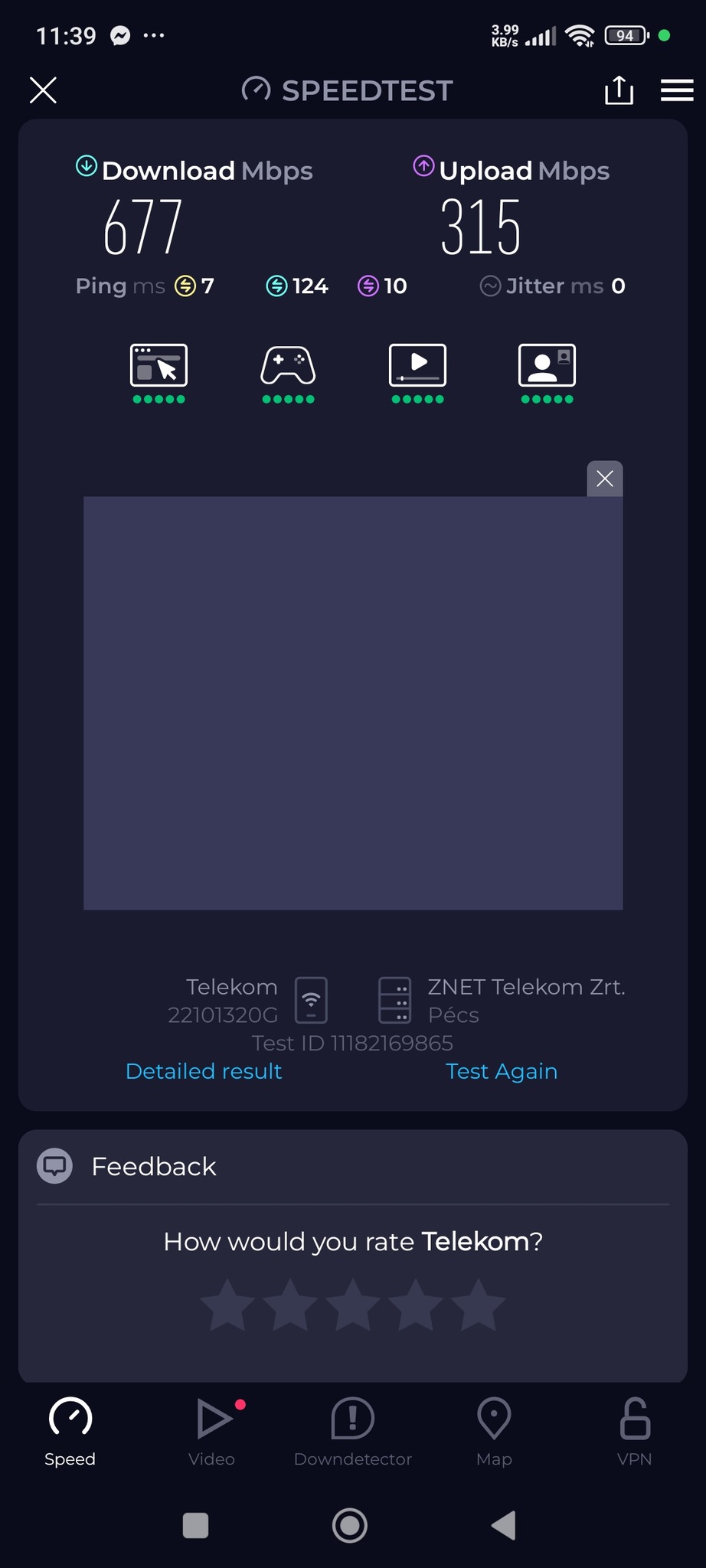The width and height of the screenshot is (706, 1568).
Task: Open the Downdetector tab
Action: coord(353,1430)
